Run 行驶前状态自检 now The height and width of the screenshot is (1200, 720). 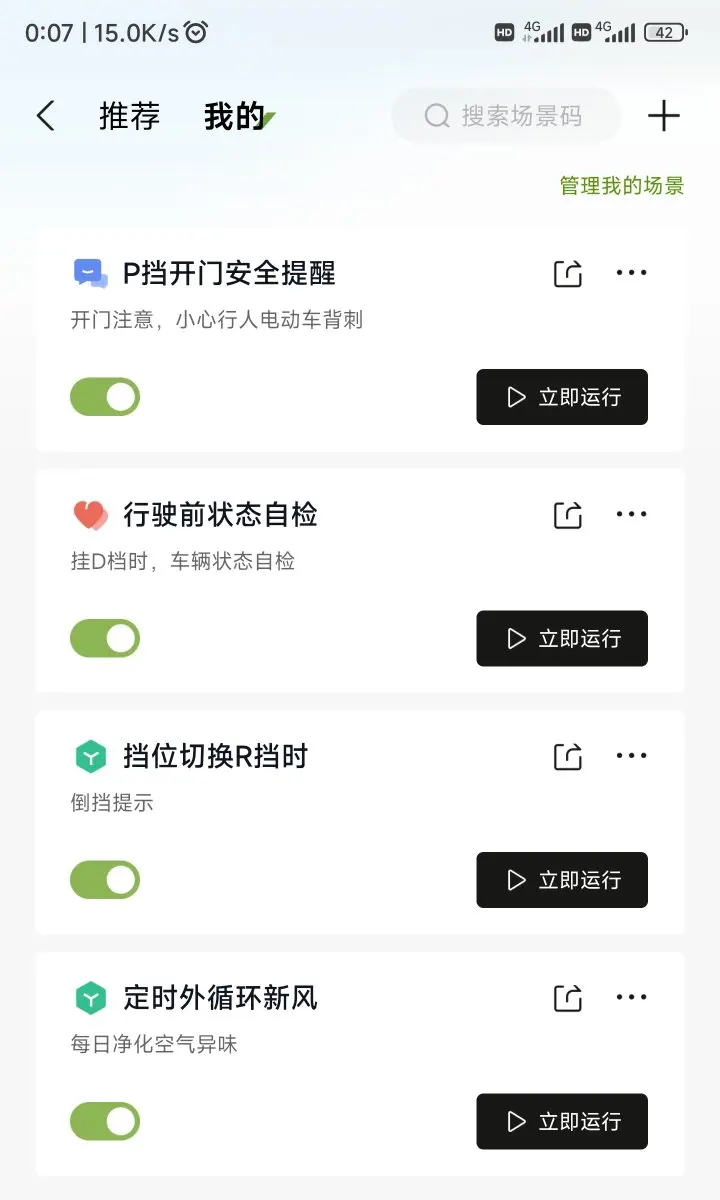(x=562, y=638)
